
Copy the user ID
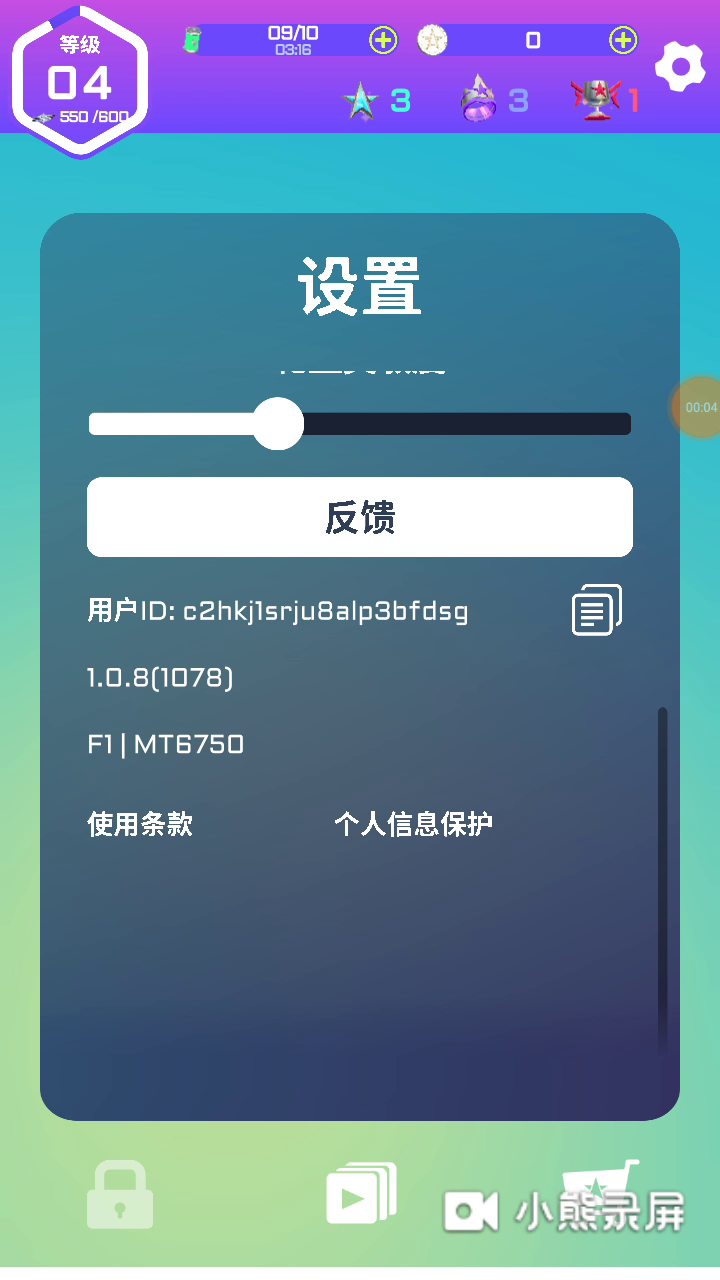pos(597,610)
